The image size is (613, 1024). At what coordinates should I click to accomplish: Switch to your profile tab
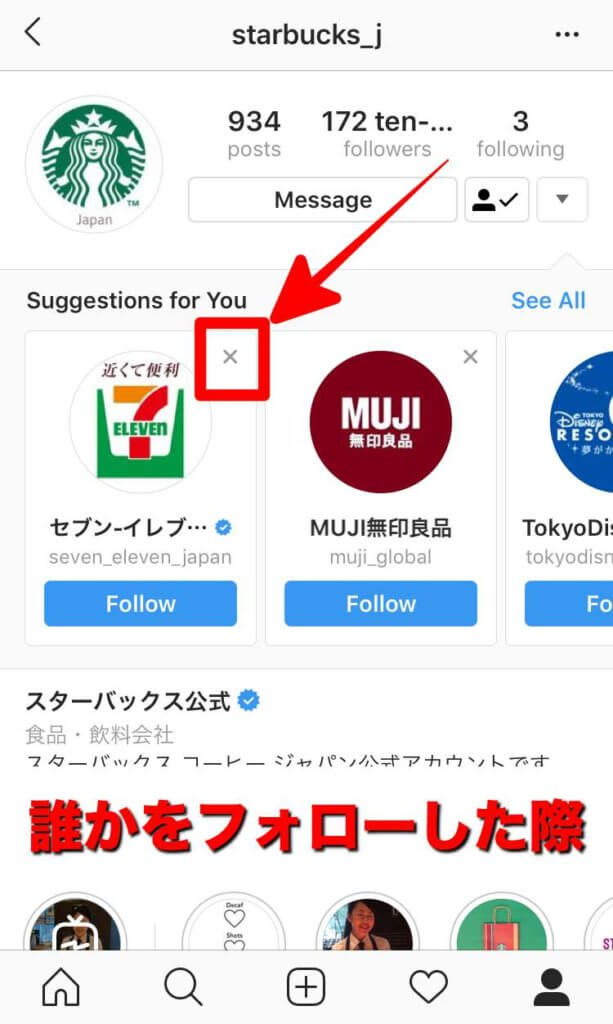point(551,988)
